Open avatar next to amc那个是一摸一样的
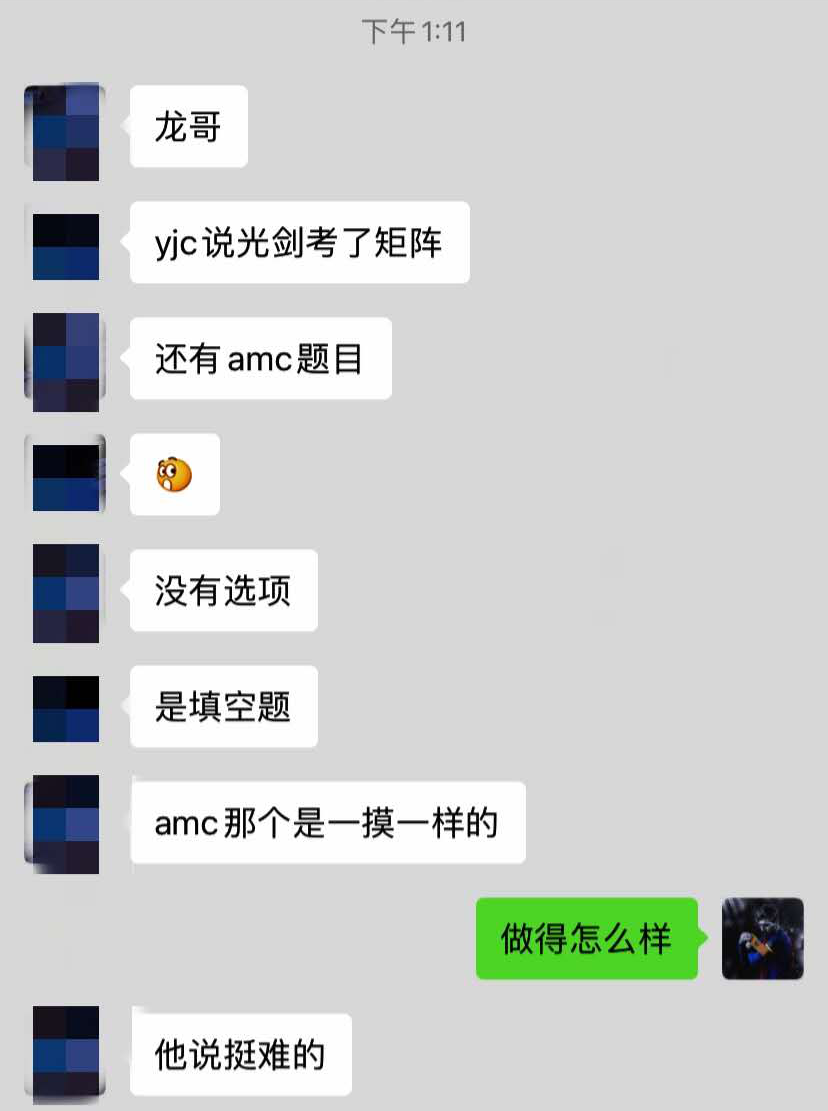The height and width of the screenshot is (1111, 828). point(65,823)
